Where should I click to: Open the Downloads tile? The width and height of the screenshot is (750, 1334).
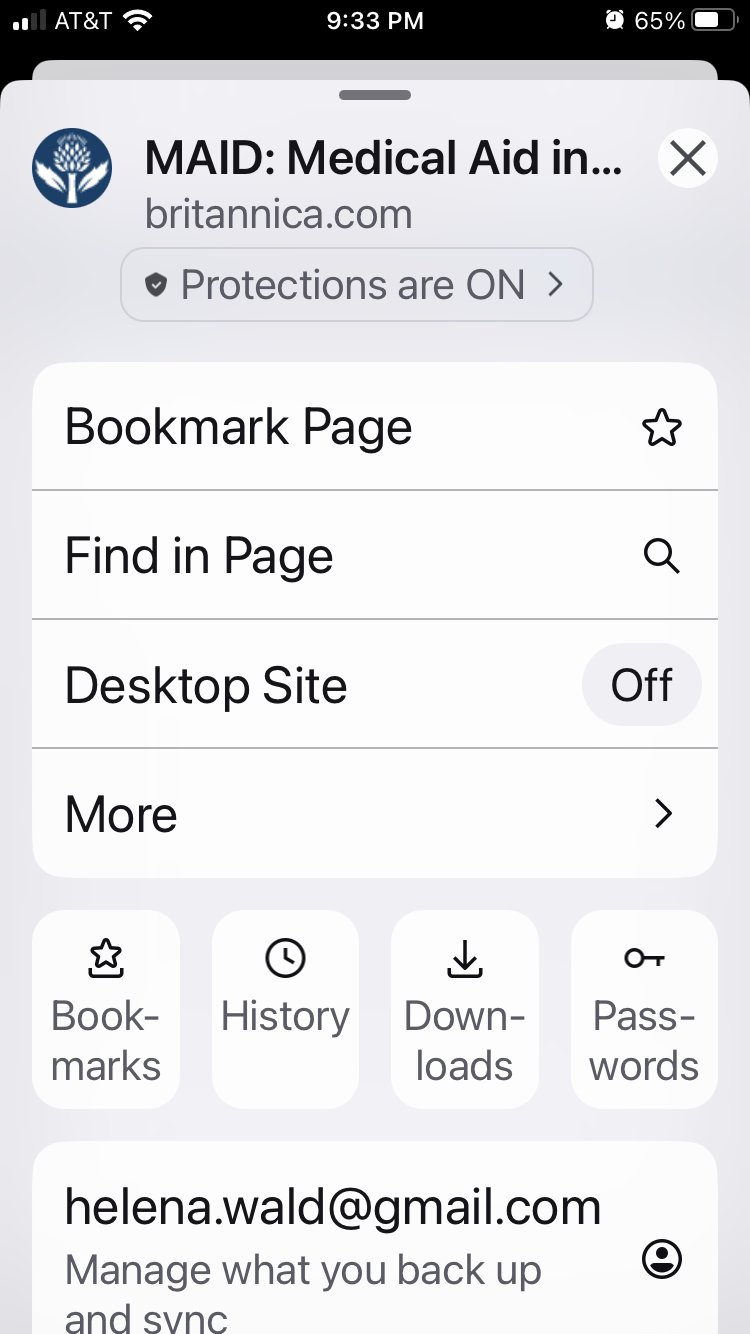pos(464,1009)
